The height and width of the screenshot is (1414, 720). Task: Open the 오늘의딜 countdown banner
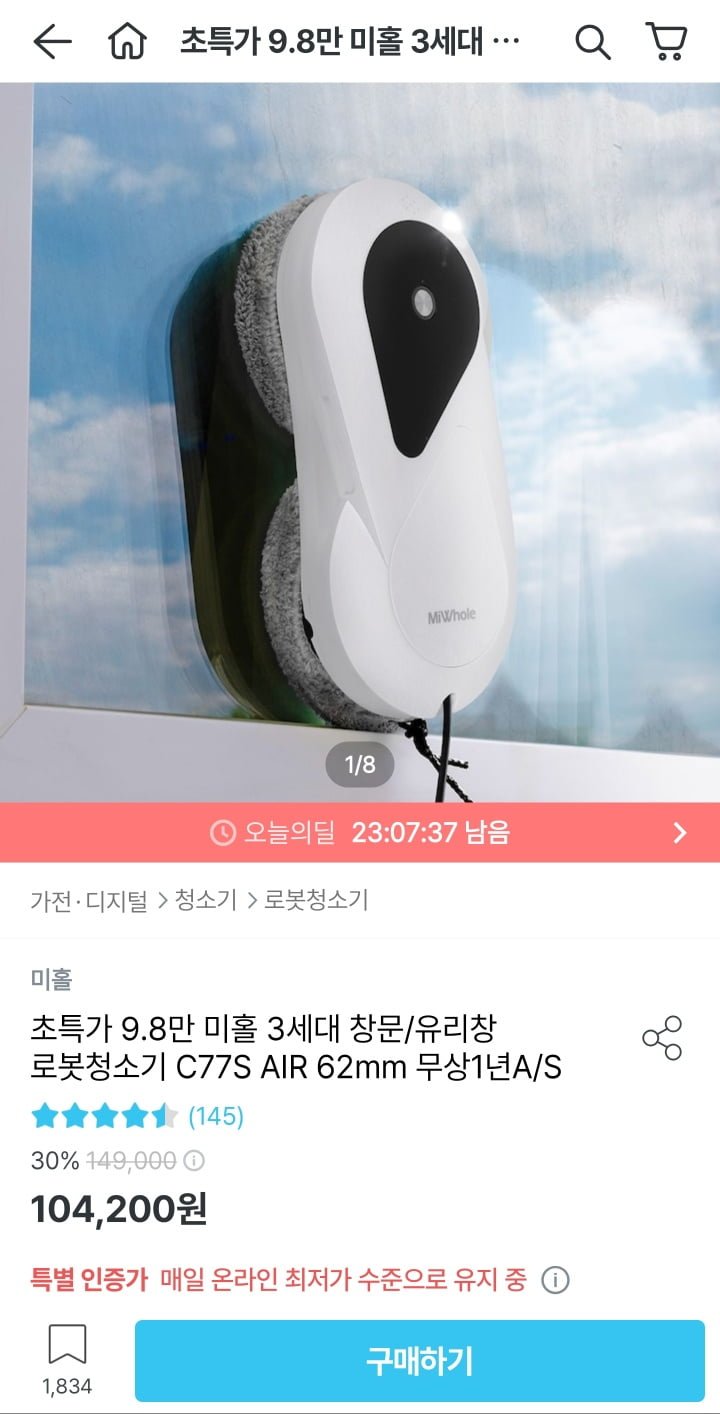[360, 832]
